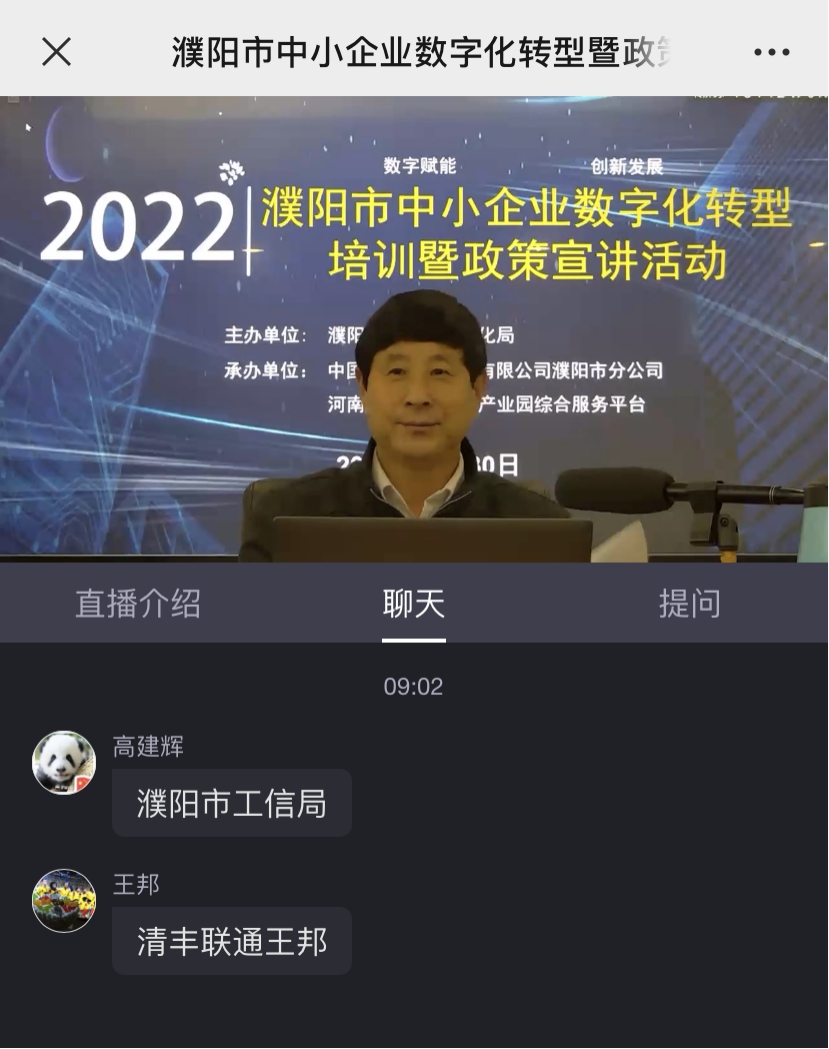View 高建辉's panda avatar profile
Viewport: 829px width, 1049px height.
tap(64, 762)
